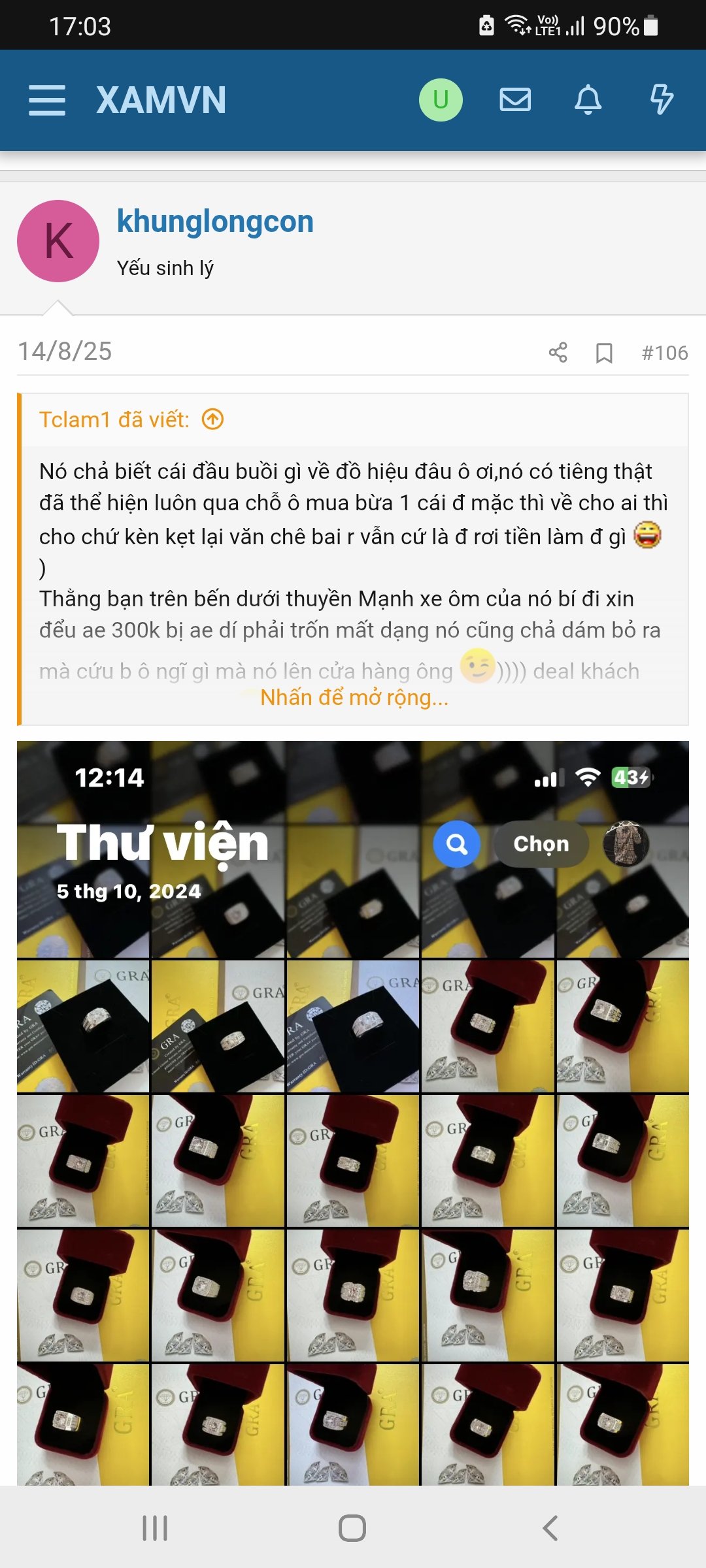This screenshot has height=1568, width=706.
Task: Open the recent apps system button
Action: point(155,1528)
